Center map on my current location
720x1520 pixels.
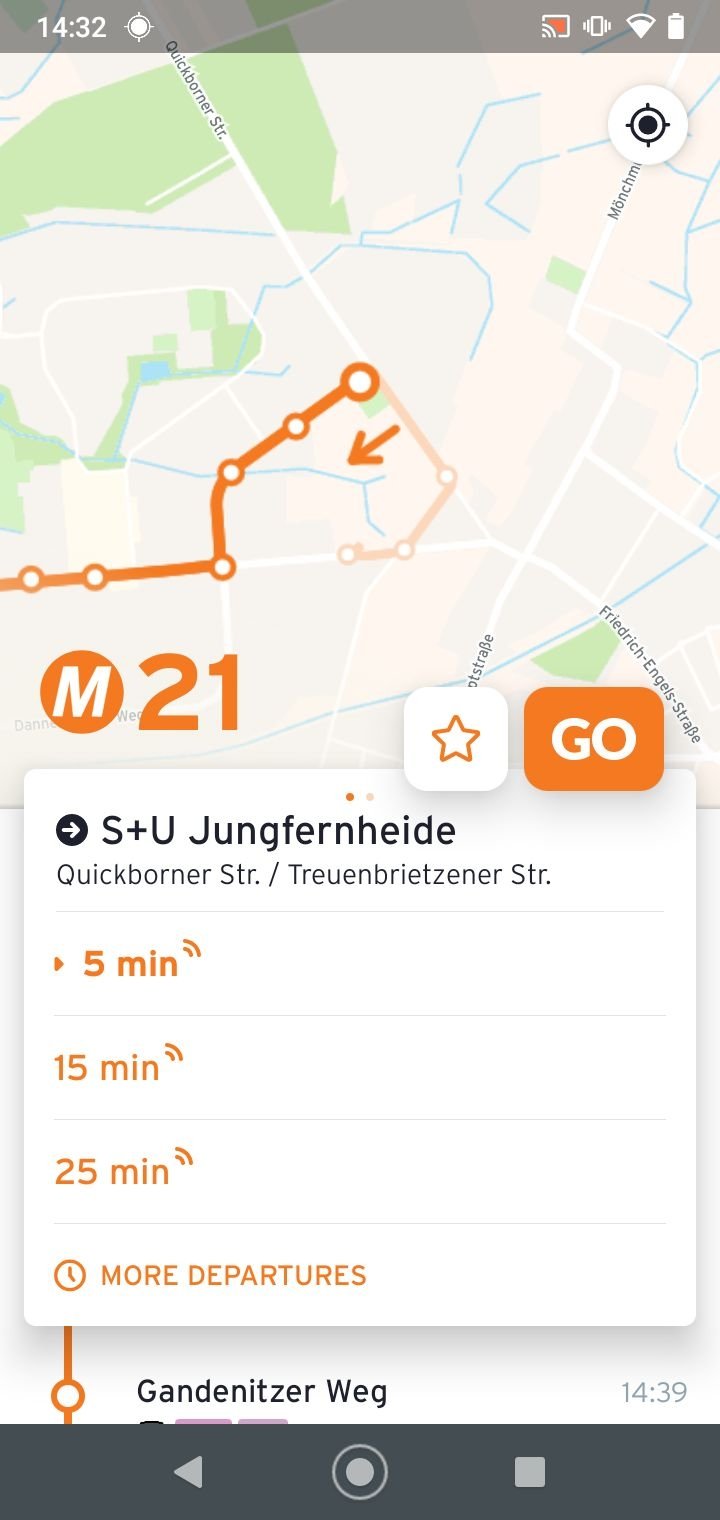coord(647,125)
